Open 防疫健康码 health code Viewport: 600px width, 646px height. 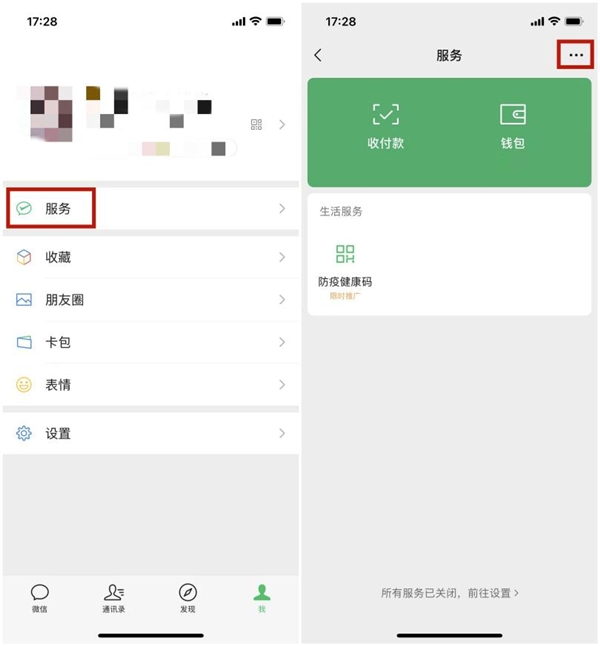345,266
